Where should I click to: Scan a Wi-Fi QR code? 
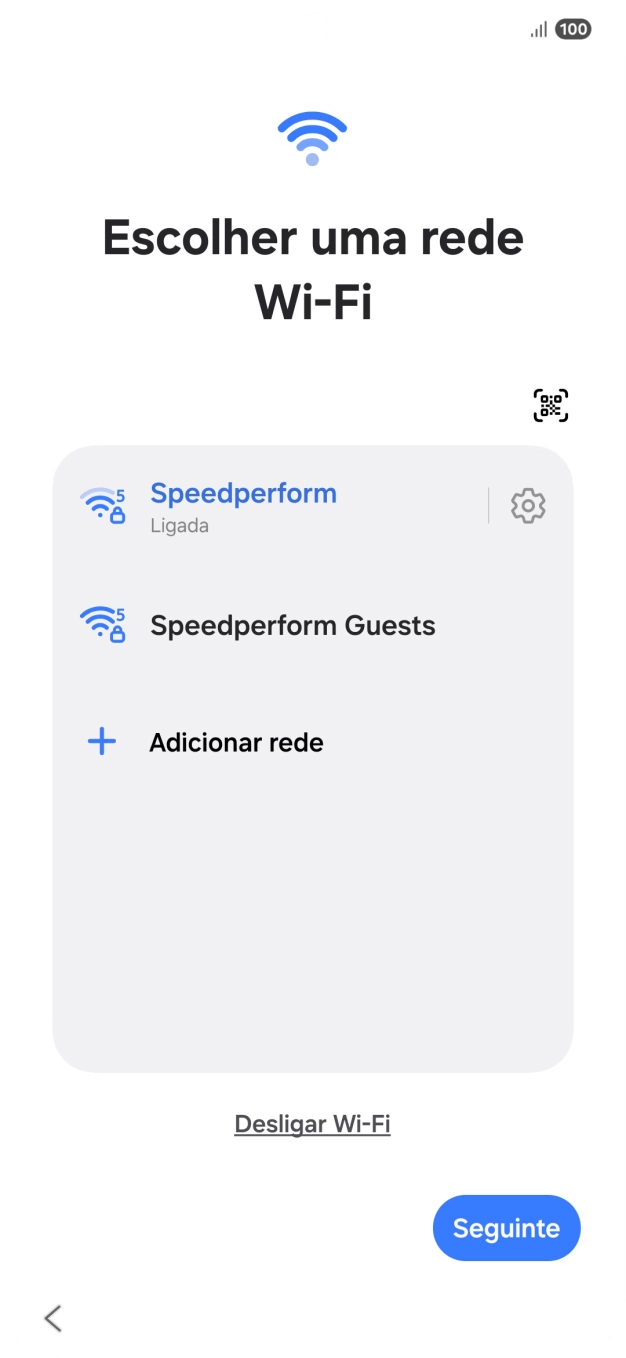(x=550, y=405)
